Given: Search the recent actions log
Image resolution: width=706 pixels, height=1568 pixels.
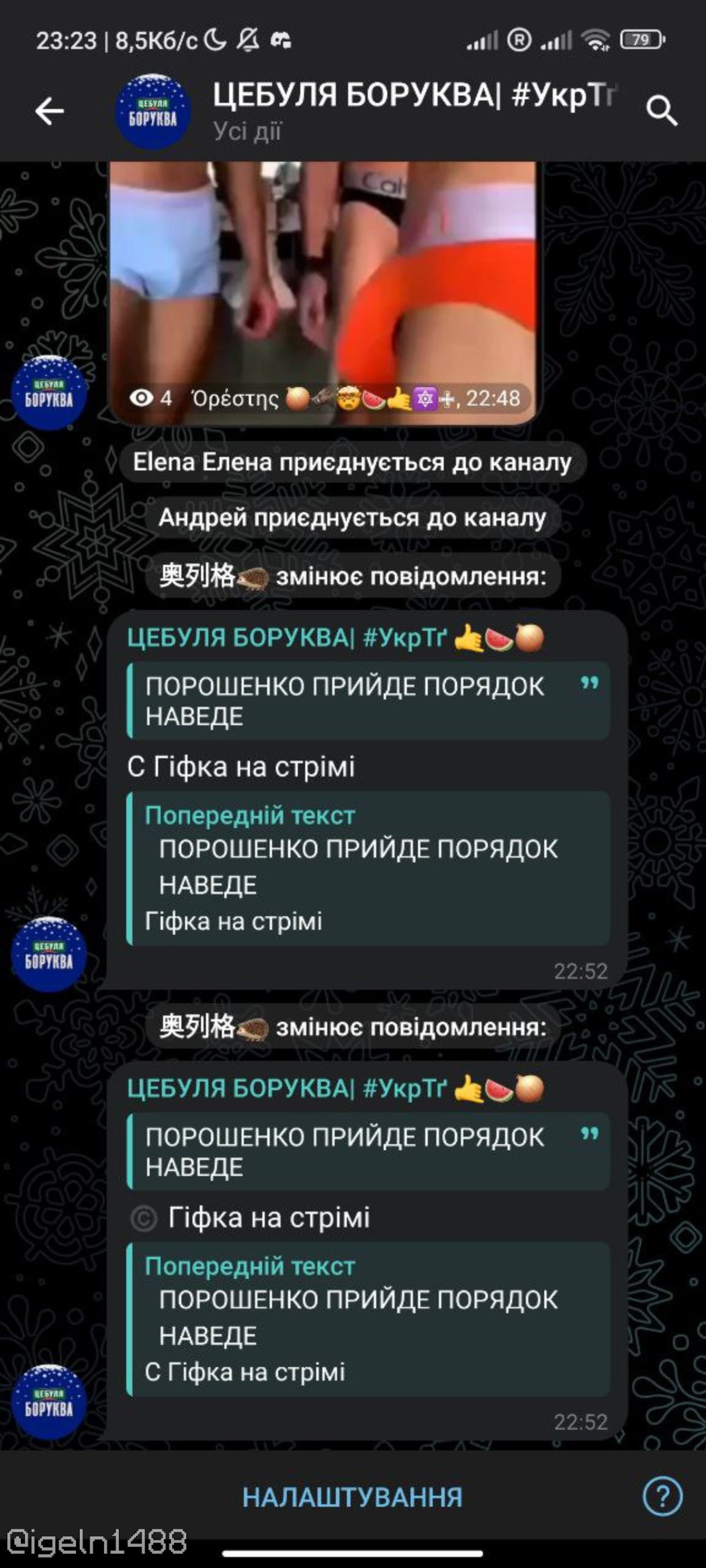Looking at the screenshot, I should tap(662, 111).
